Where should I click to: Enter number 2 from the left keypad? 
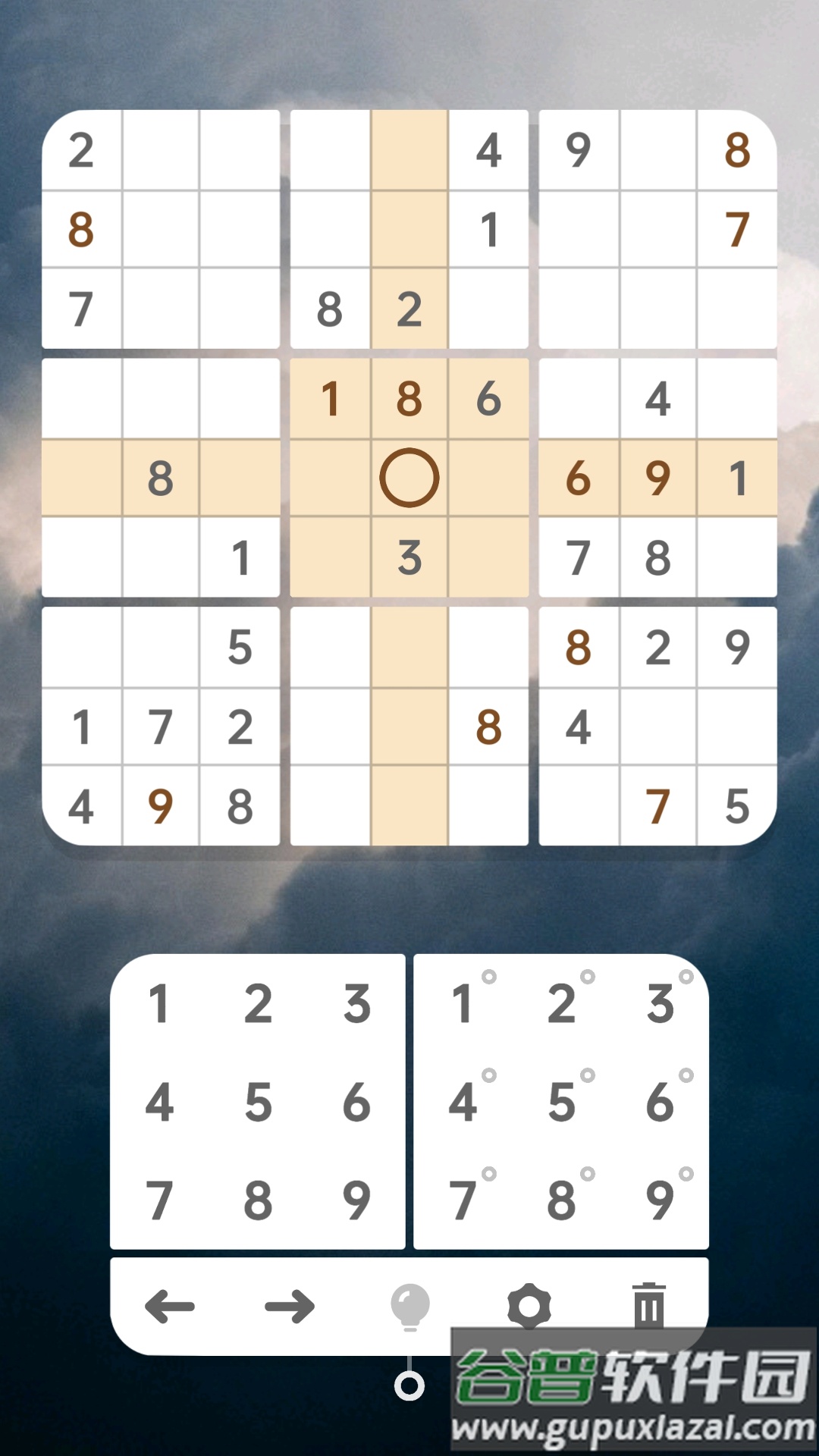pos(258,1003)
